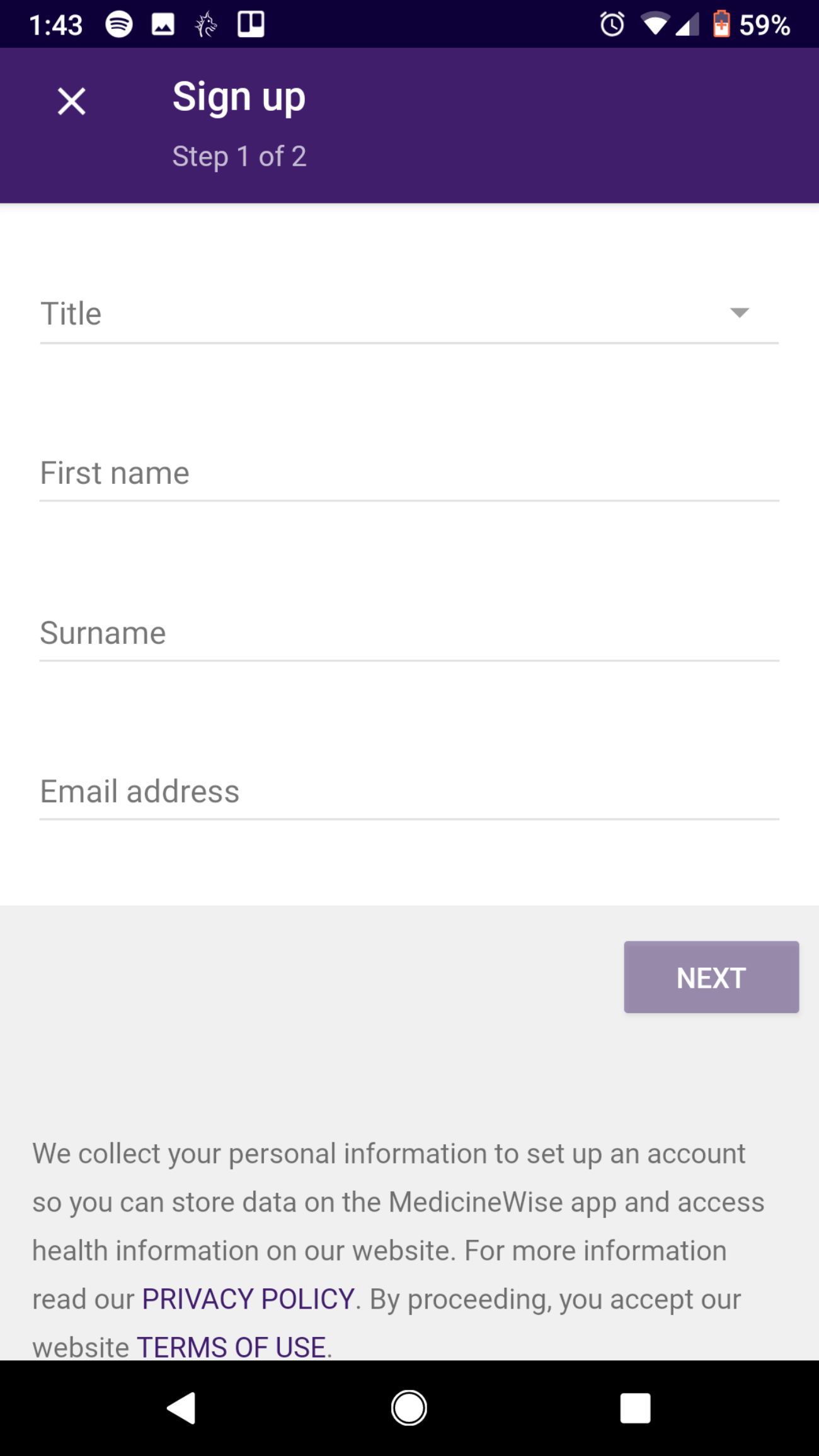Focus the First name field

409,473
